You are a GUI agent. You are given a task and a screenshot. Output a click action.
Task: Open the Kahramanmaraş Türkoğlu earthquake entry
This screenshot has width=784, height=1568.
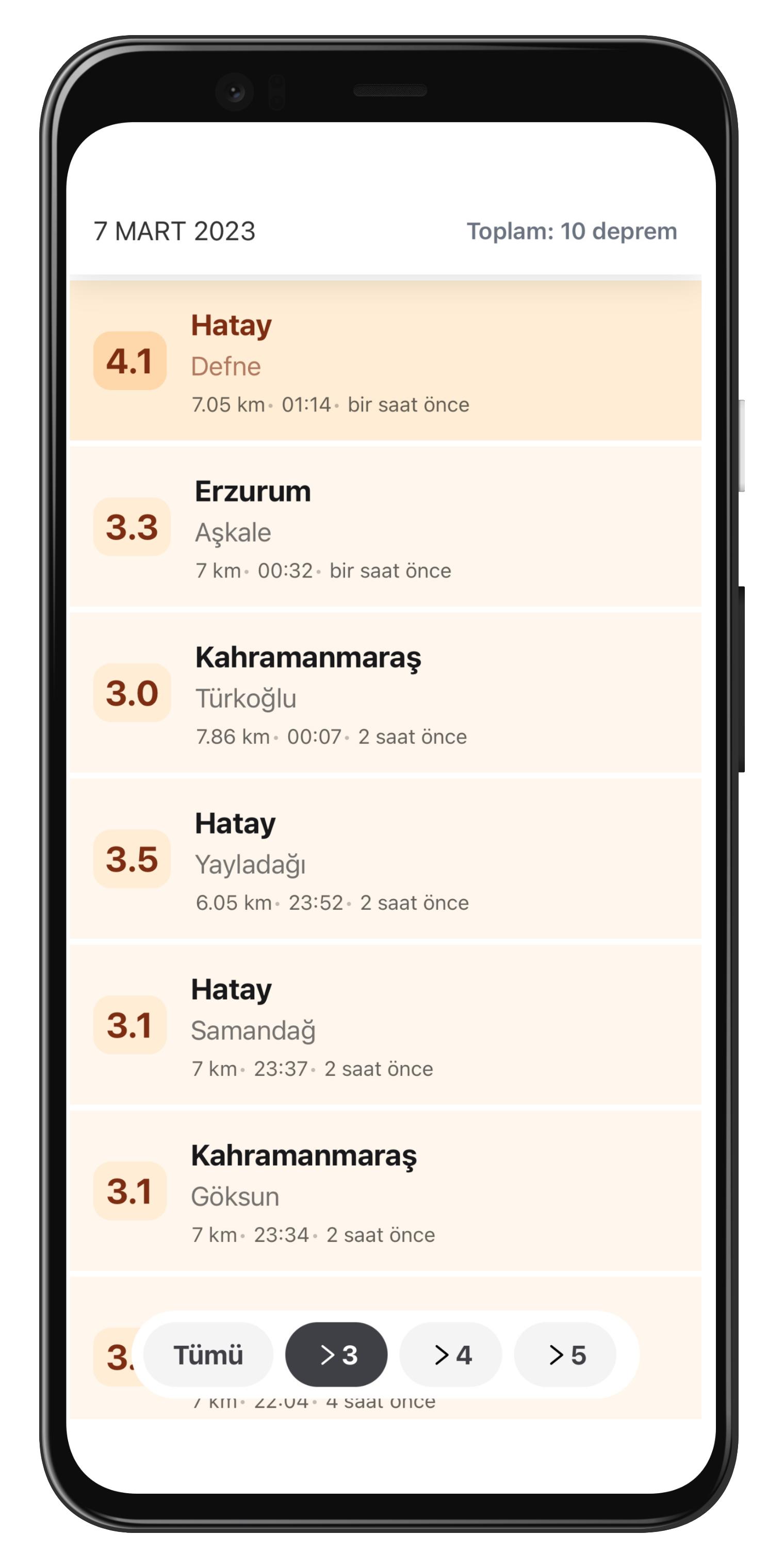point(385,693)
